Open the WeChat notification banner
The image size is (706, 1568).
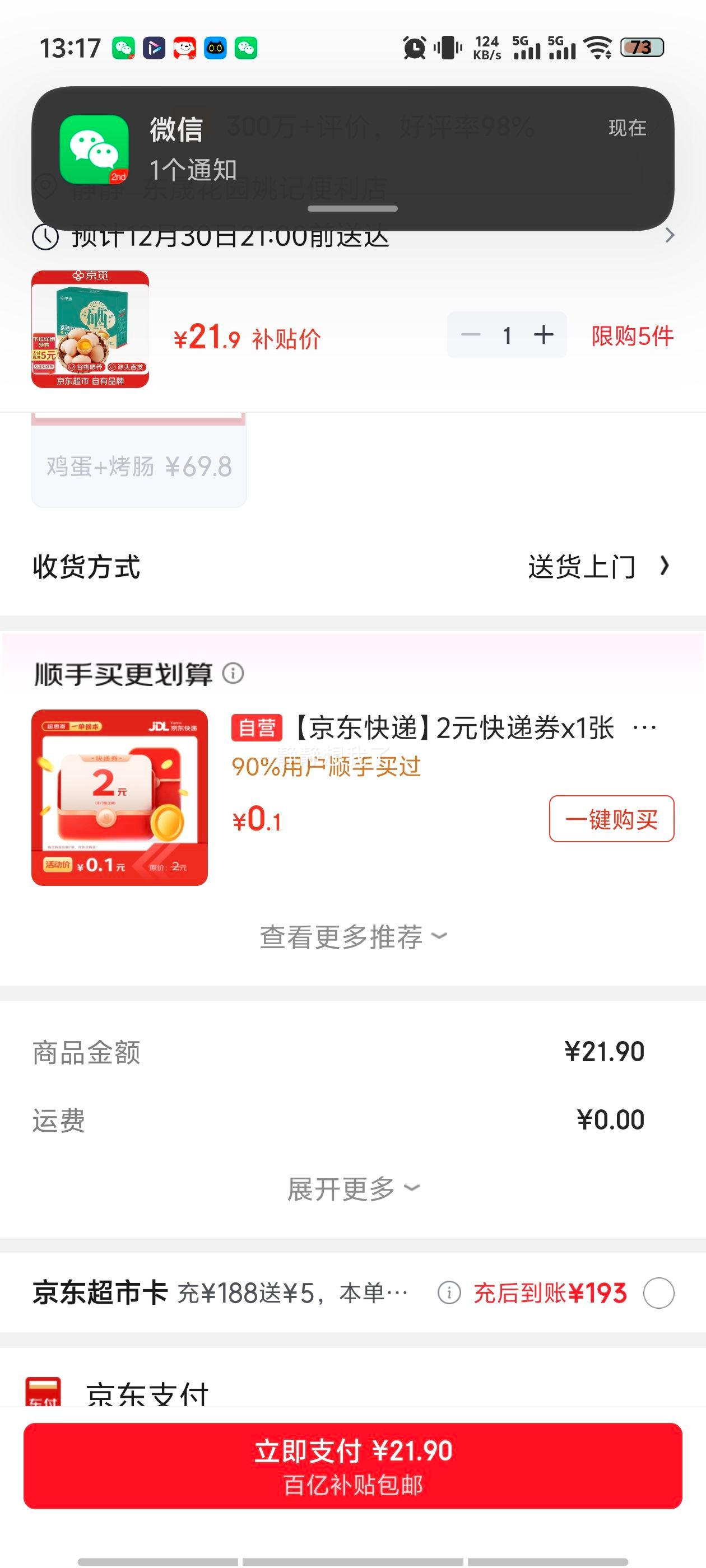tap(352, 148)
